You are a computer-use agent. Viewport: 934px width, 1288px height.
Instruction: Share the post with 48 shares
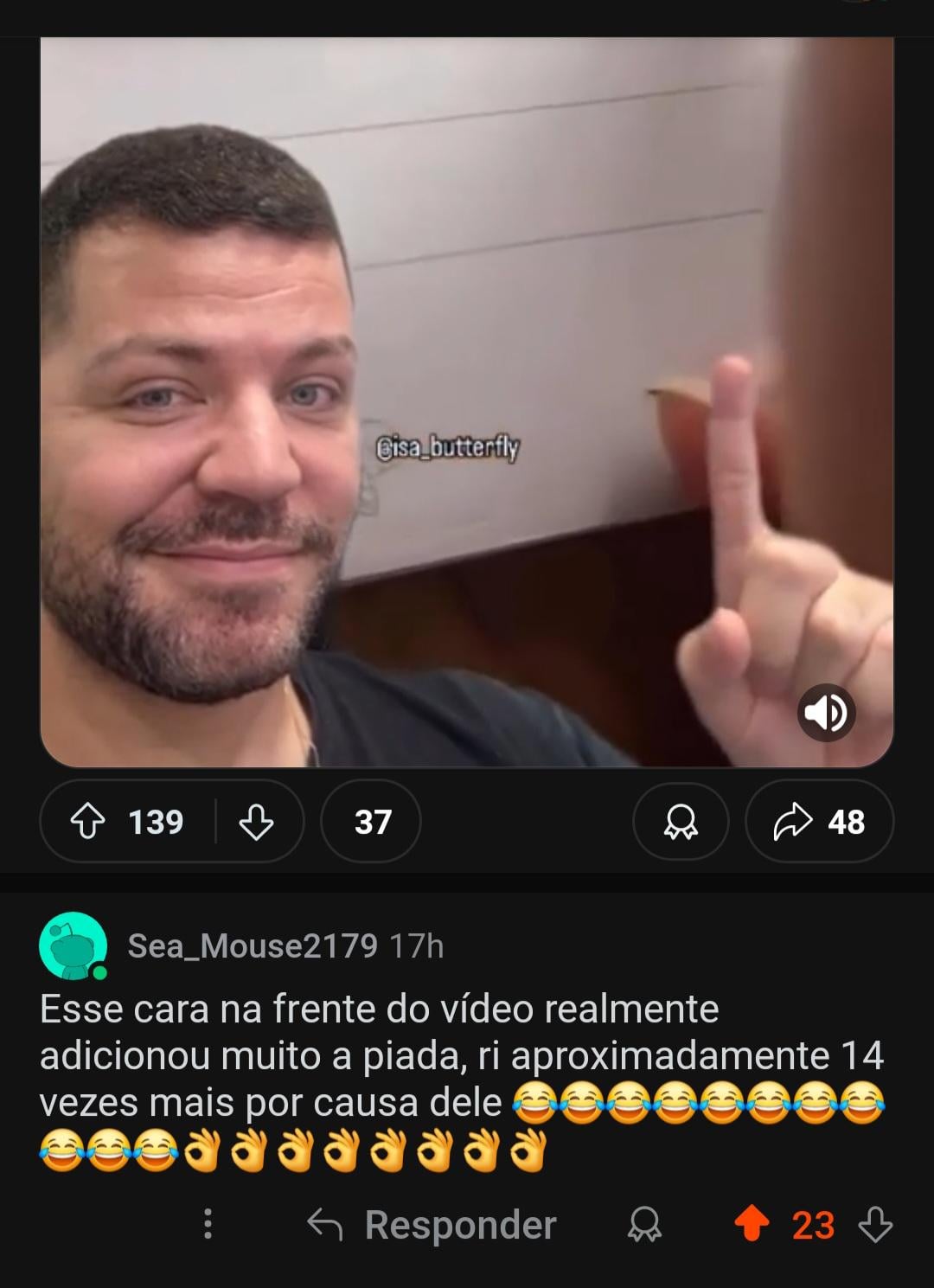(818, 822)
